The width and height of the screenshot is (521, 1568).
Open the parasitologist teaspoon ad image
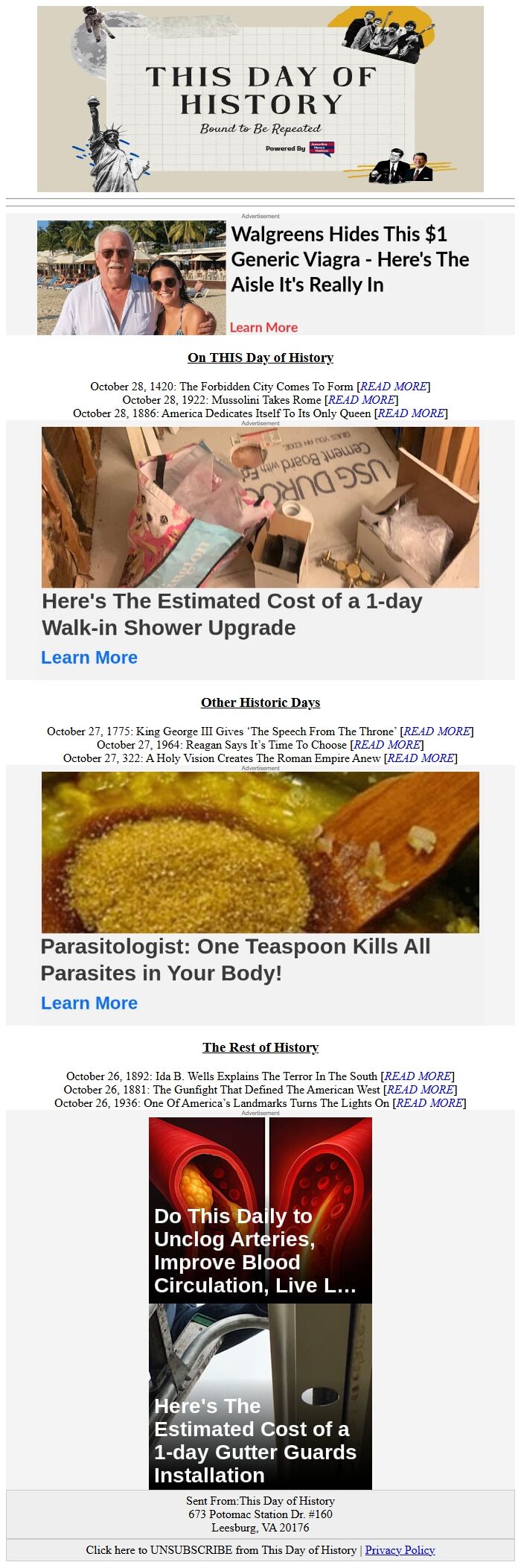tap(260, 852)
